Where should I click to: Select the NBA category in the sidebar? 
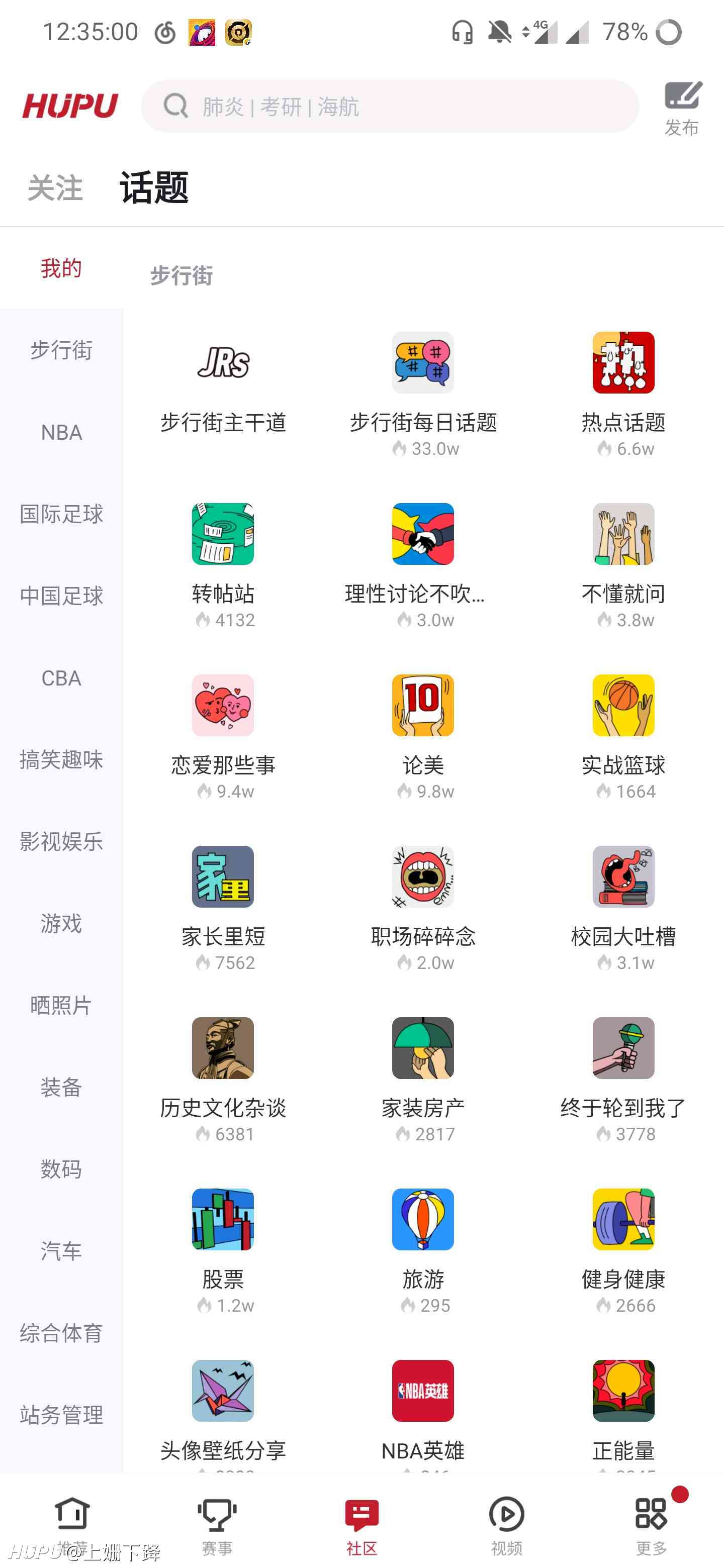(x=61, y=432)
